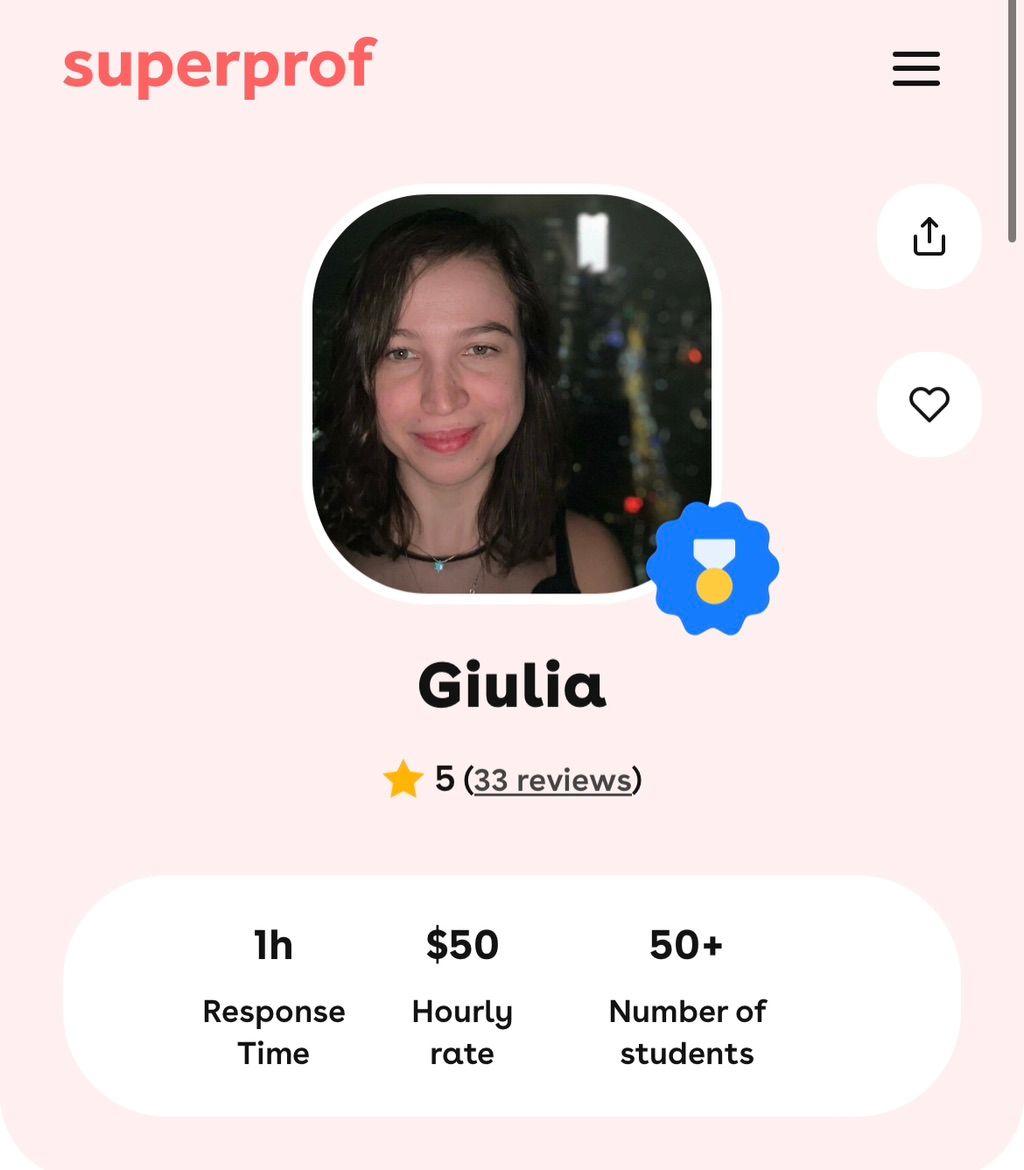Go to the Superprof home page
This screenshot has width=1024, height=1170.
[219, 66]
